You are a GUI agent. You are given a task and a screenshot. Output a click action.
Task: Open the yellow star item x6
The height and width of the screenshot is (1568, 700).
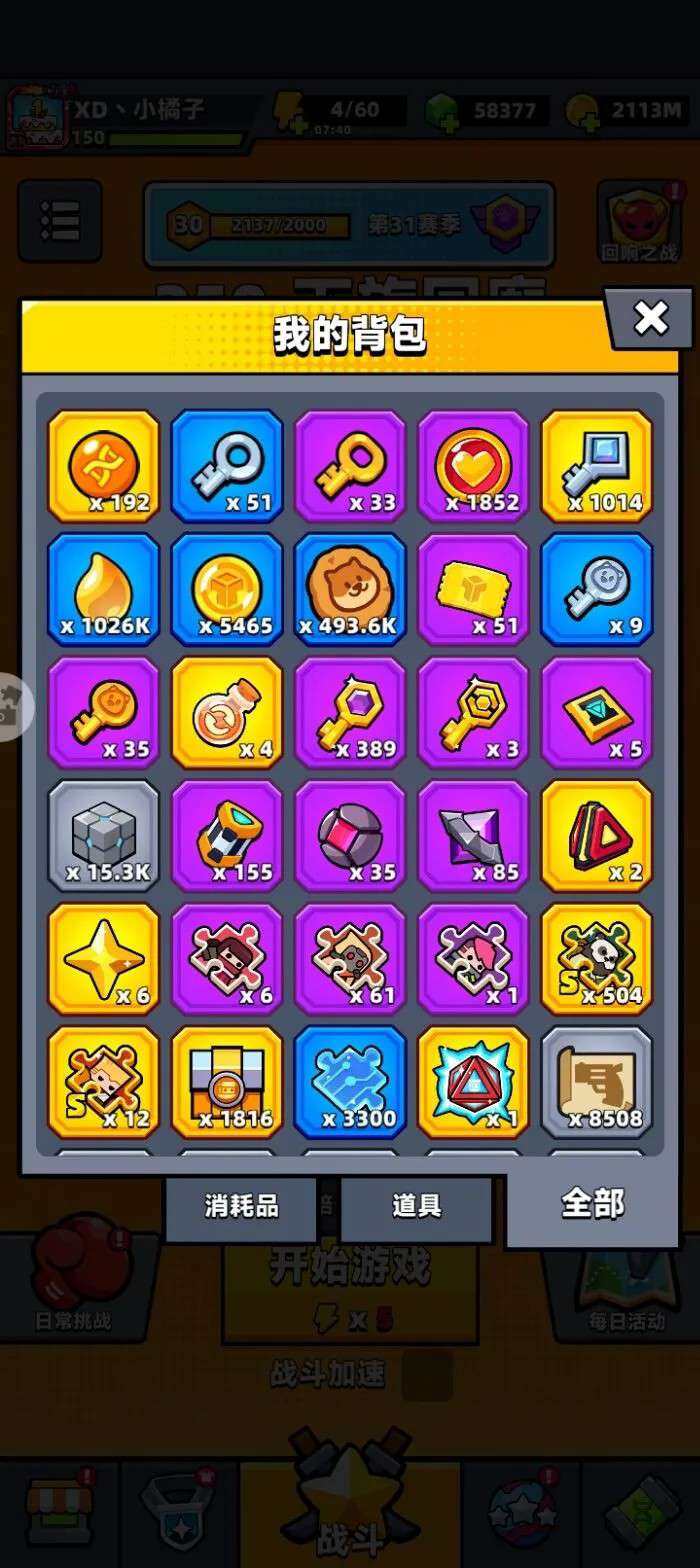coord(104,958)
